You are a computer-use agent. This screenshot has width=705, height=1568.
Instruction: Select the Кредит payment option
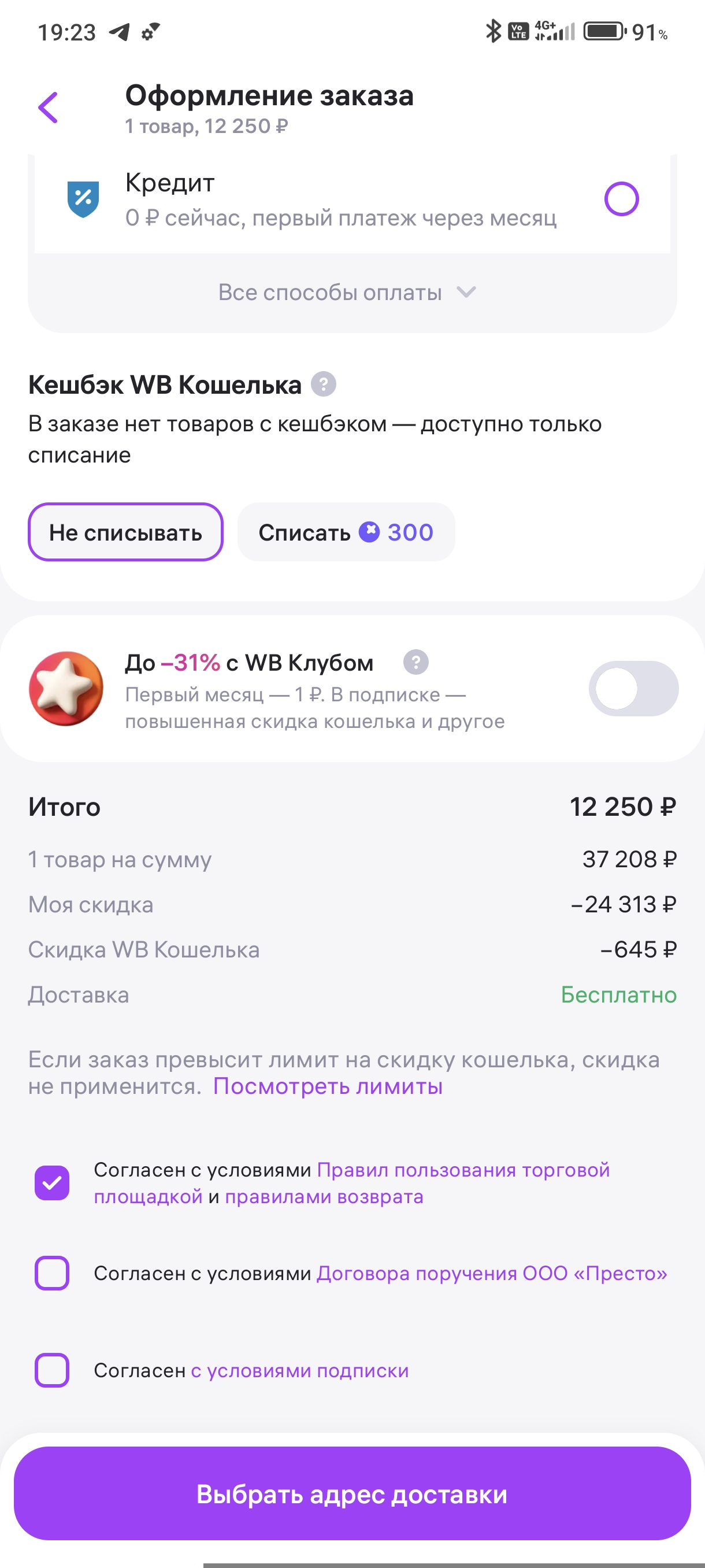pos(621,199)
